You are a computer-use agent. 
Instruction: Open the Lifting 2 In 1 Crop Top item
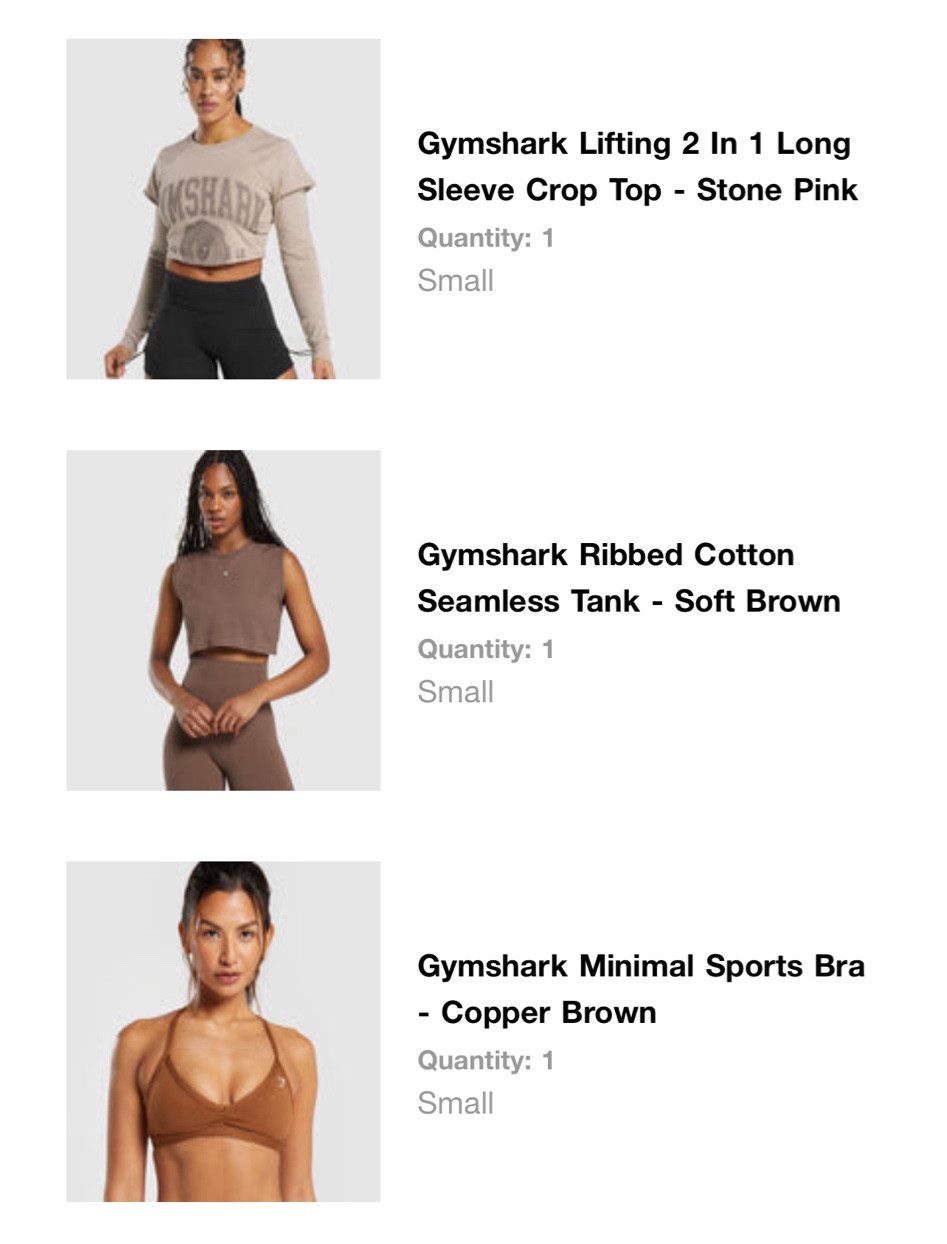(x=637, y=166)
